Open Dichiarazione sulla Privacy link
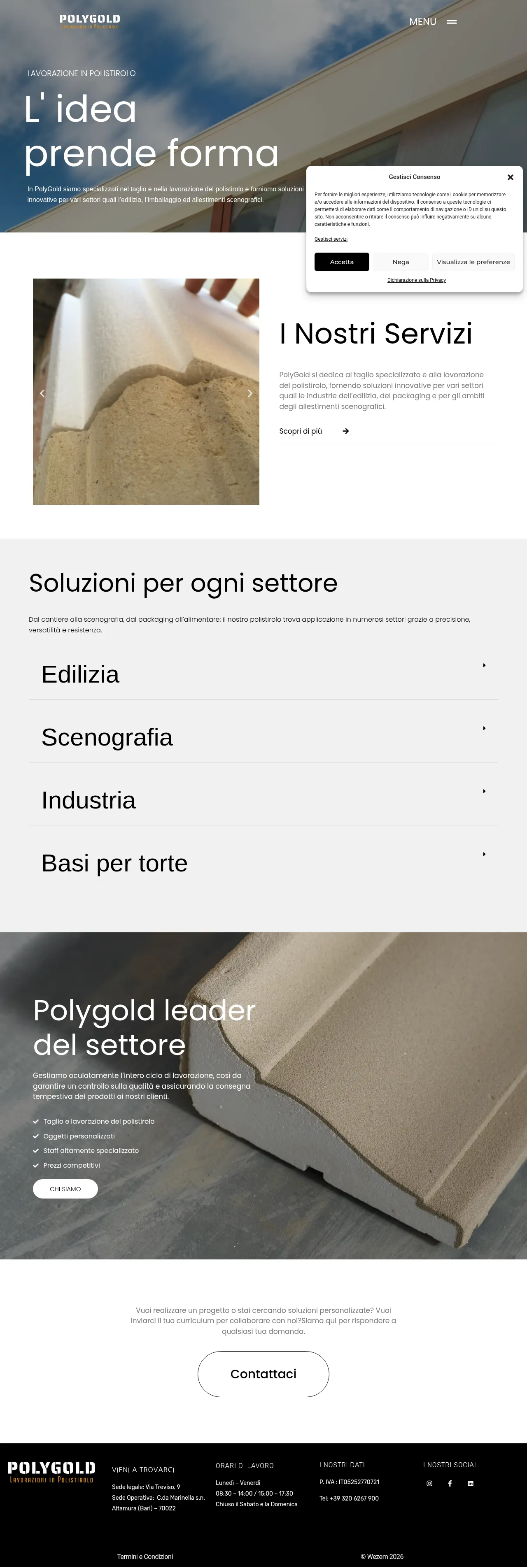The height and width of the screenshot is (1568, 527). (416, 280)
